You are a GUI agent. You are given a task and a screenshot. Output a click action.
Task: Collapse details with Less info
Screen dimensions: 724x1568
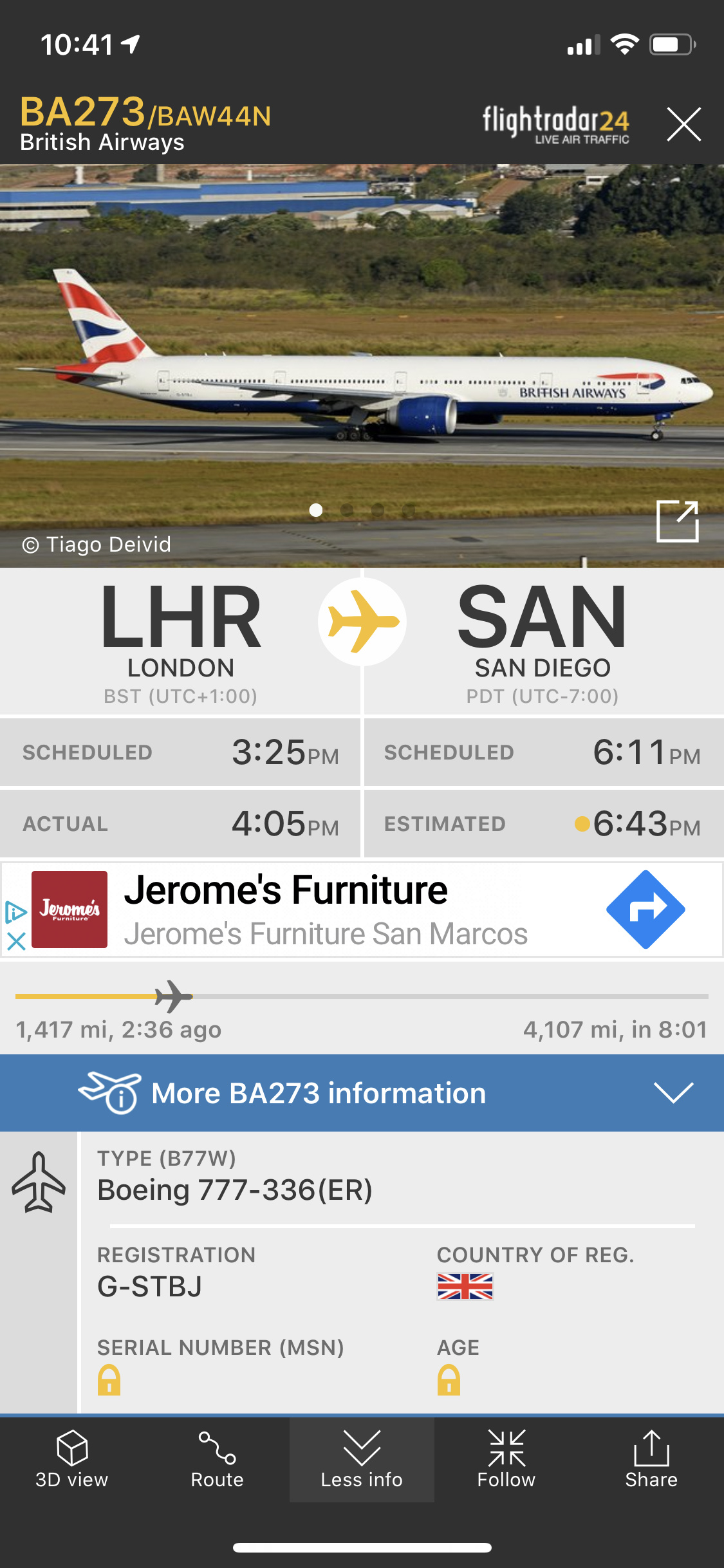pyautogui.click(x=362, y=1460)
